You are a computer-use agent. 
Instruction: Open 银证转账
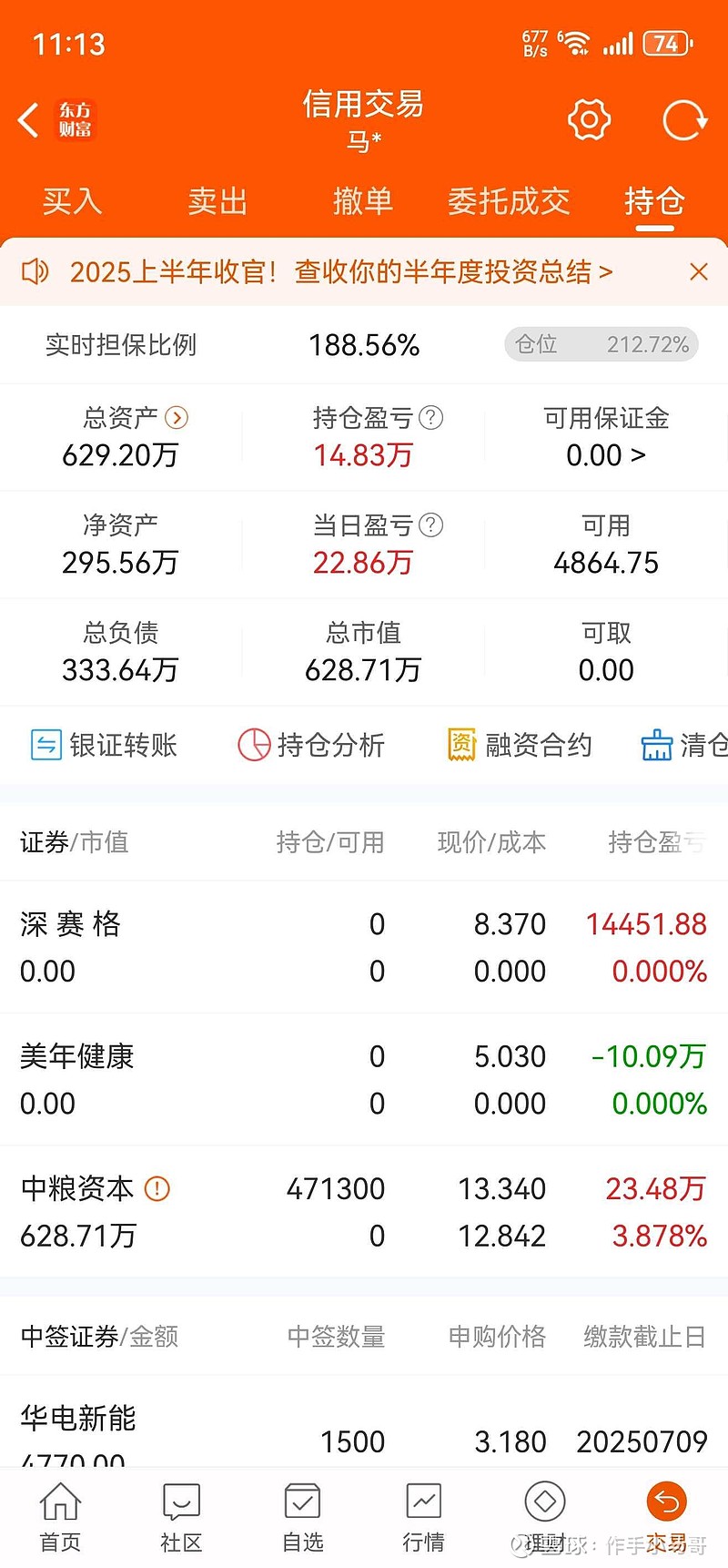(x=104, y=745)
